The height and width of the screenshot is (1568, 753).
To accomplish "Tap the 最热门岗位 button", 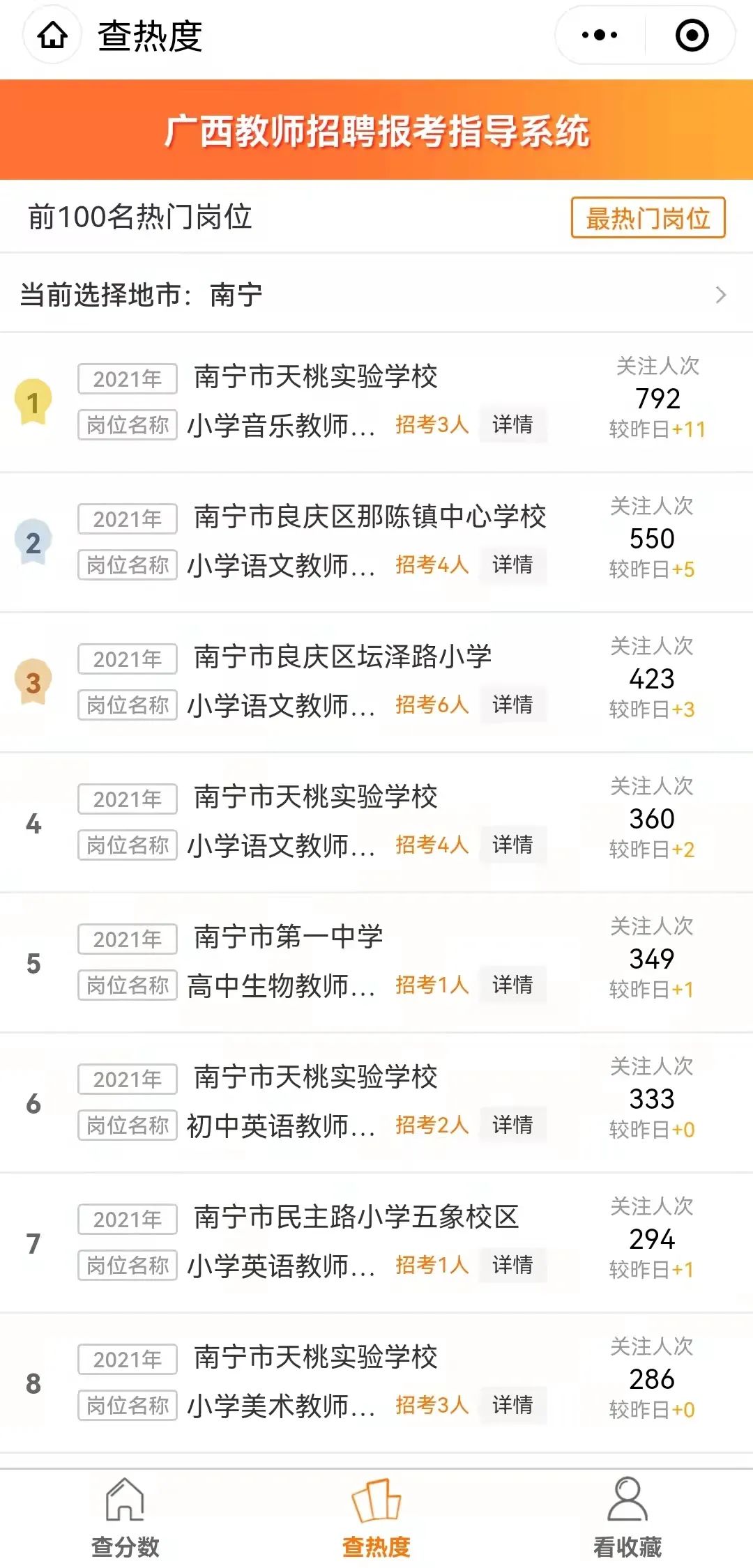I will 648,217.
